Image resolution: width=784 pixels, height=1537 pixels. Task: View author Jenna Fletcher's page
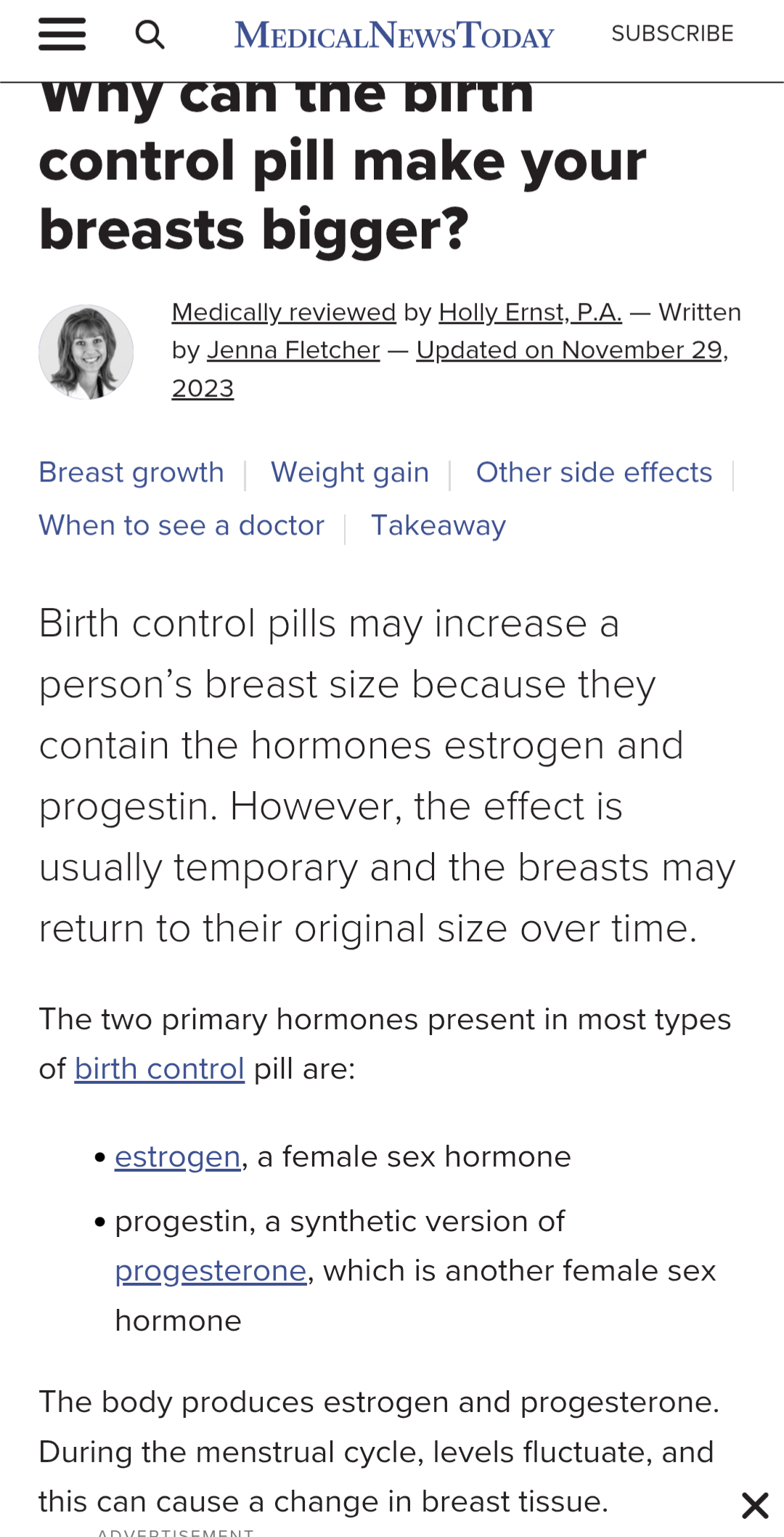tap(293, 350)
